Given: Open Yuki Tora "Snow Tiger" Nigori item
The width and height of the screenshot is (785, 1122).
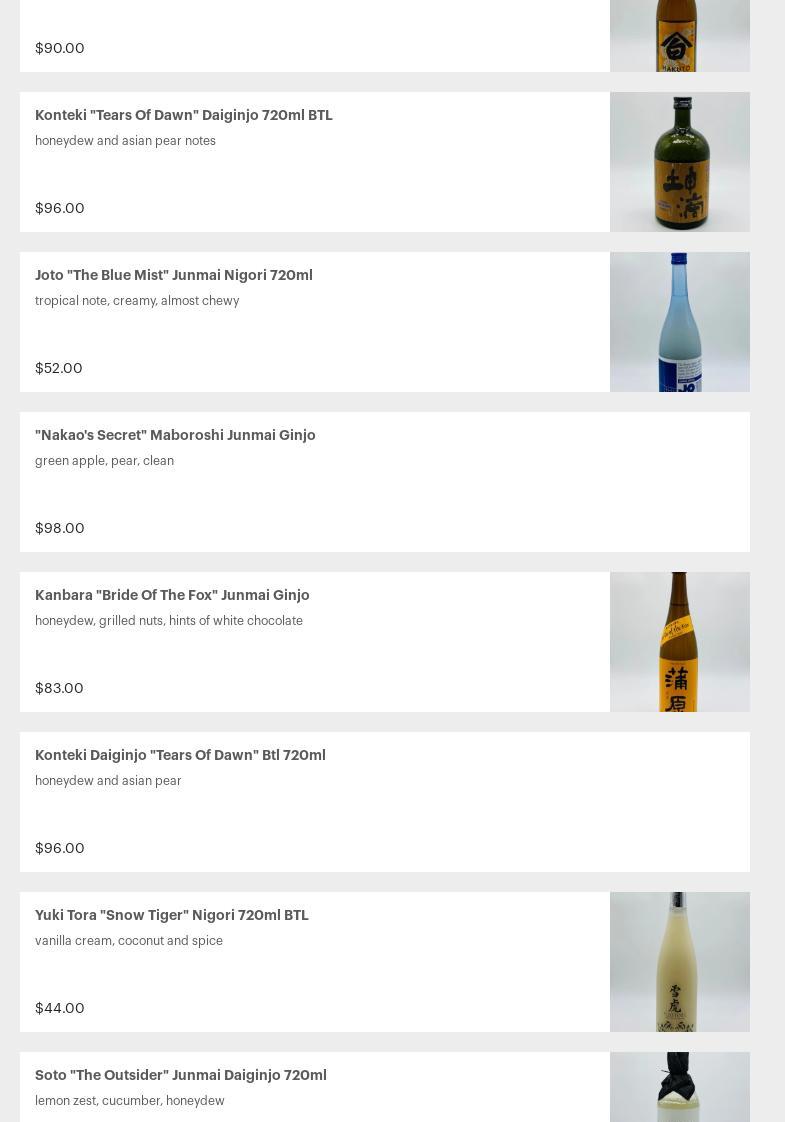Looking at the screenshot, I should 172,916.
